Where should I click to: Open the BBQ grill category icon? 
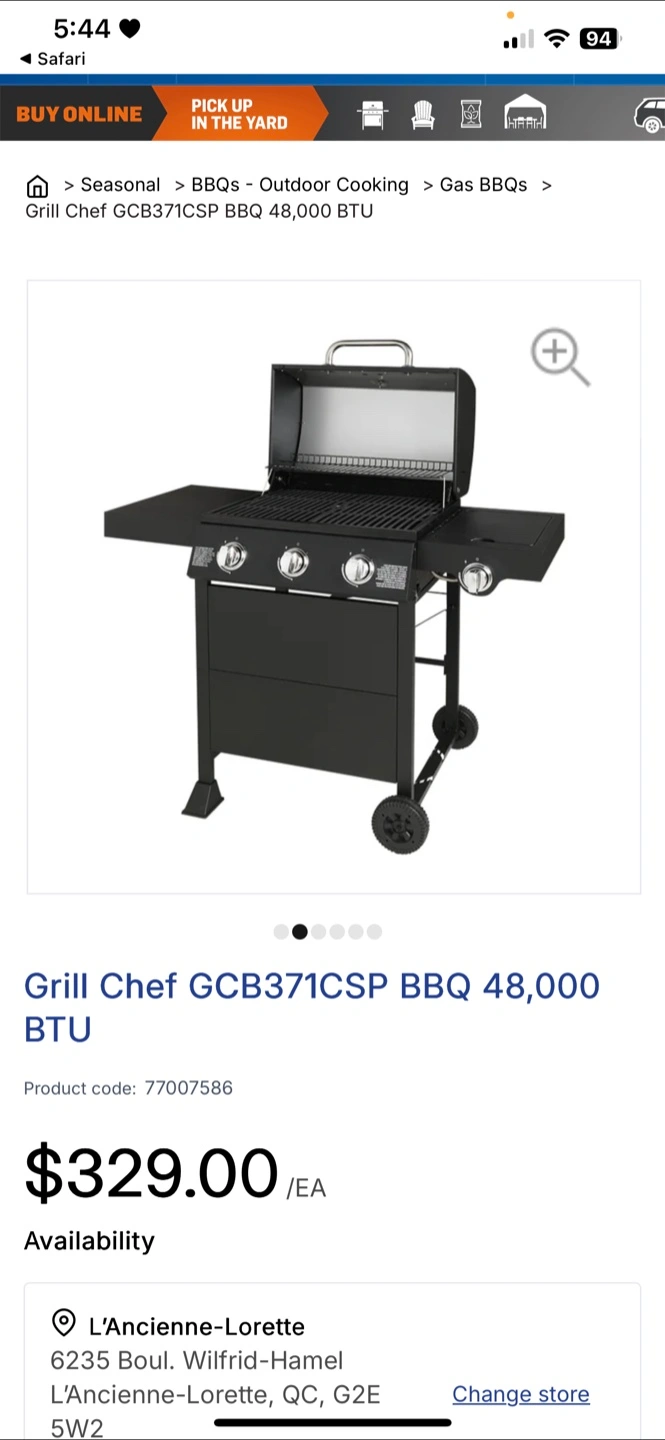click(372, 114)
